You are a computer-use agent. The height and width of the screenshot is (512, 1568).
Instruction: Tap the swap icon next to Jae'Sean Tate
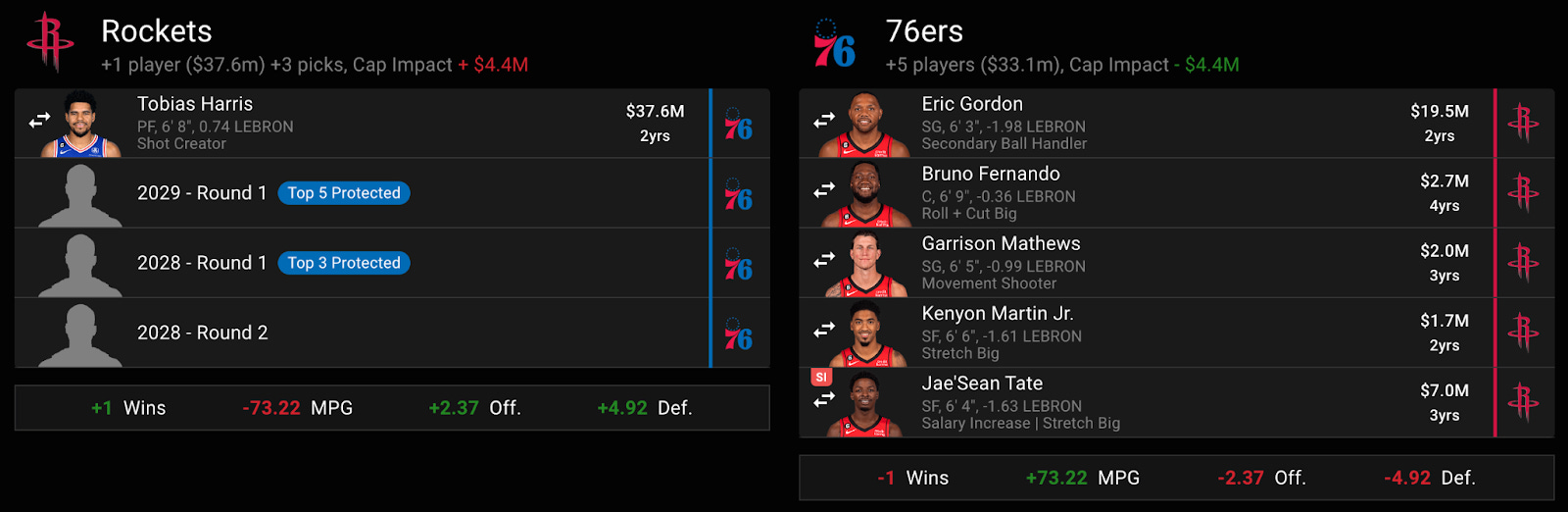(824, 399)
